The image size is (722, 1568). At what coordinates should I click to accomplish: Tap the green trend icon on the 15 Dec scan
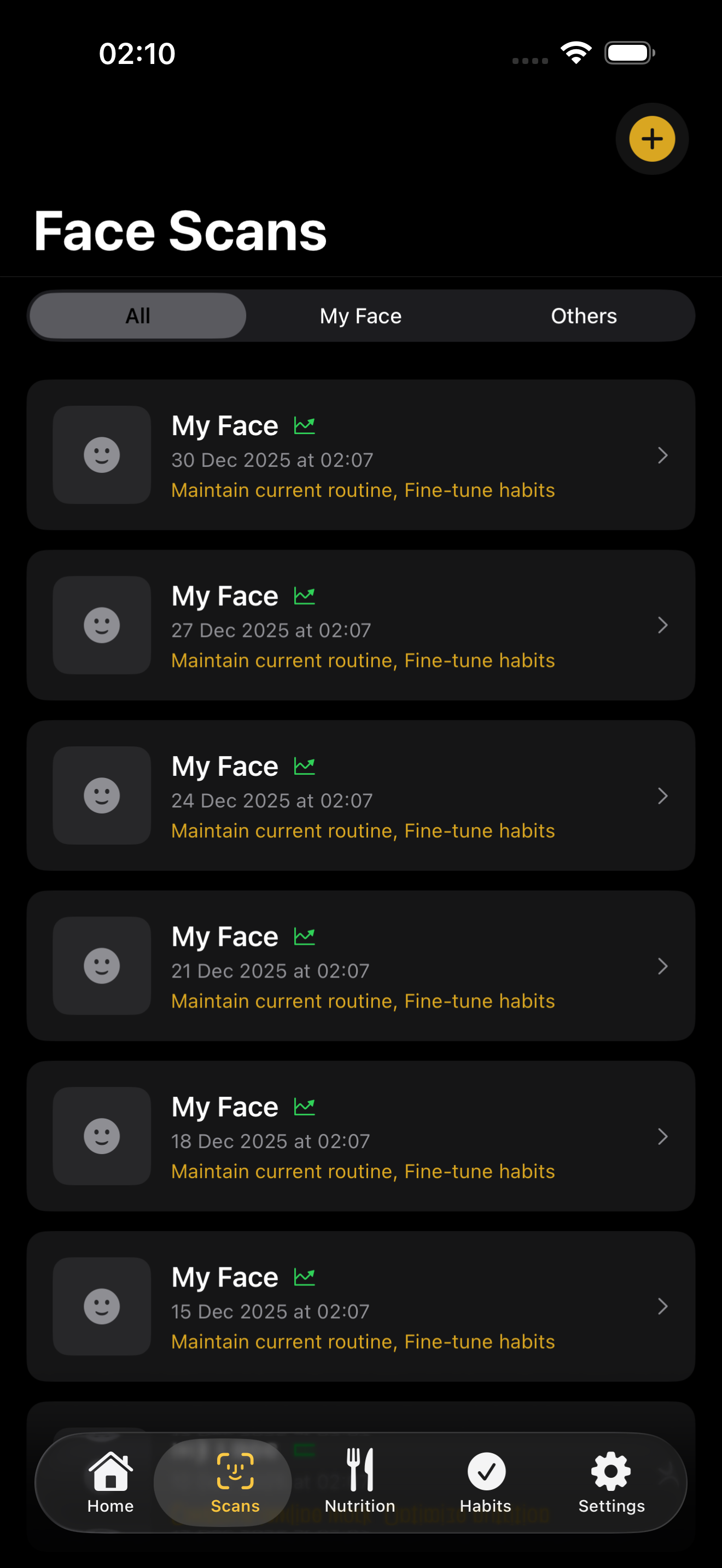(x=305, y=1276)
